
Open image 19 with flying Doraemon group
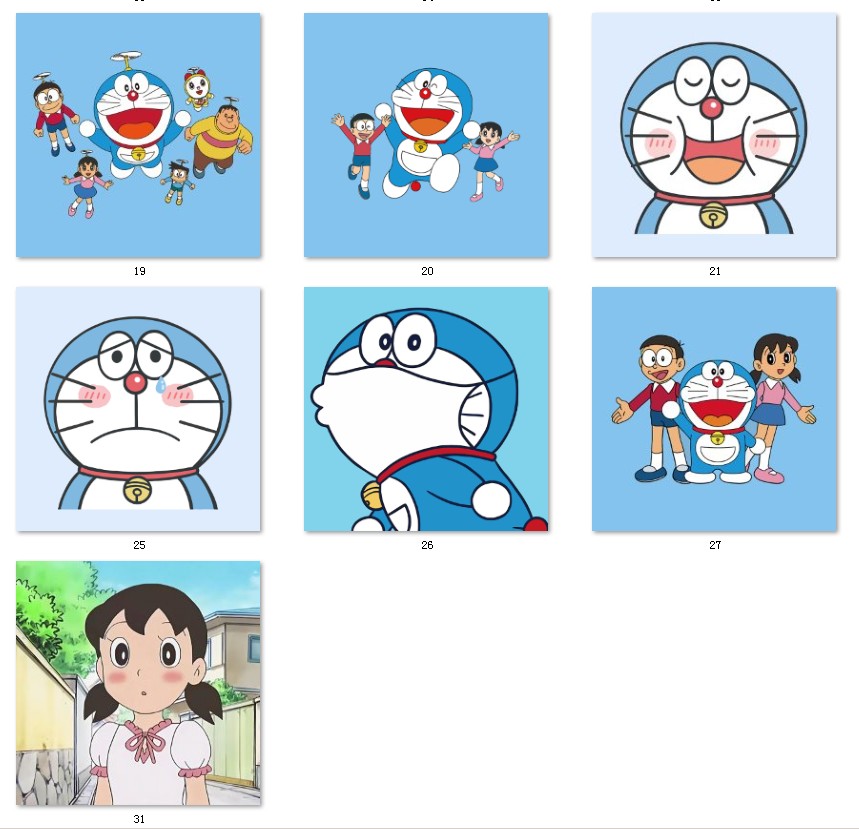[139, 135]
